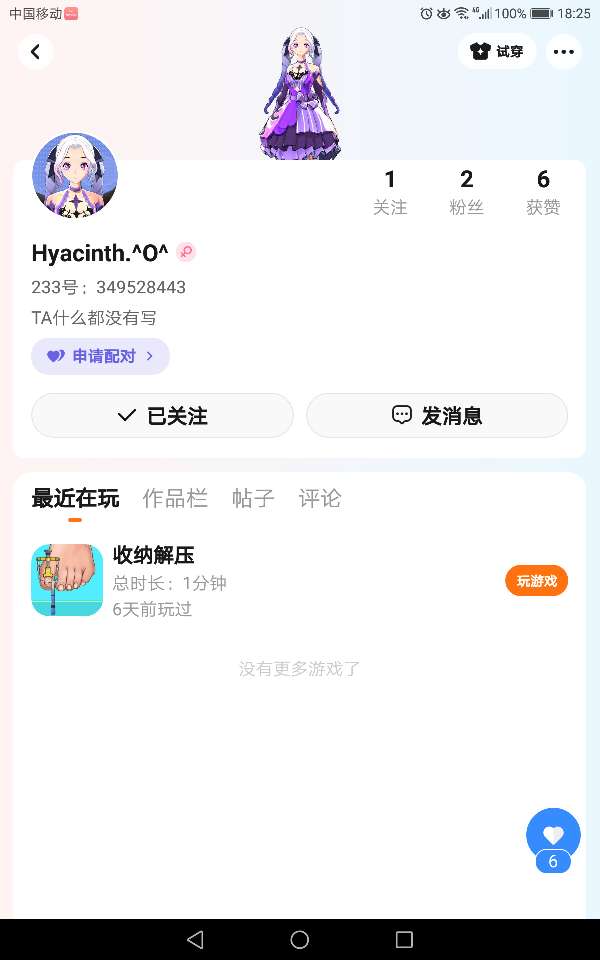Select the 最近在玩 tab
600x960 pixels.
pyautogui.click(x=75, y=498)
